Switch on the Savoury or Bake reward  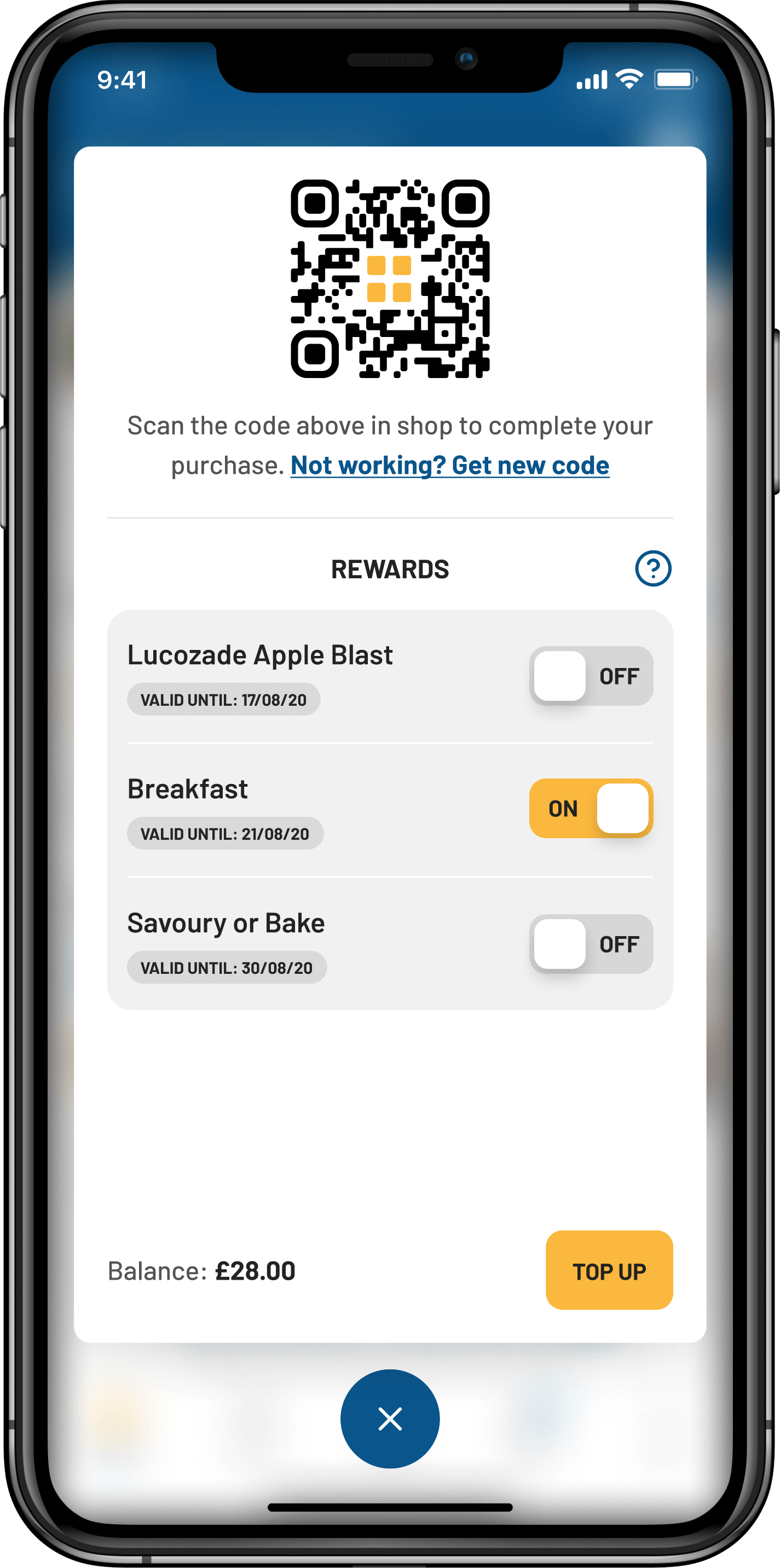pos(591,944)
